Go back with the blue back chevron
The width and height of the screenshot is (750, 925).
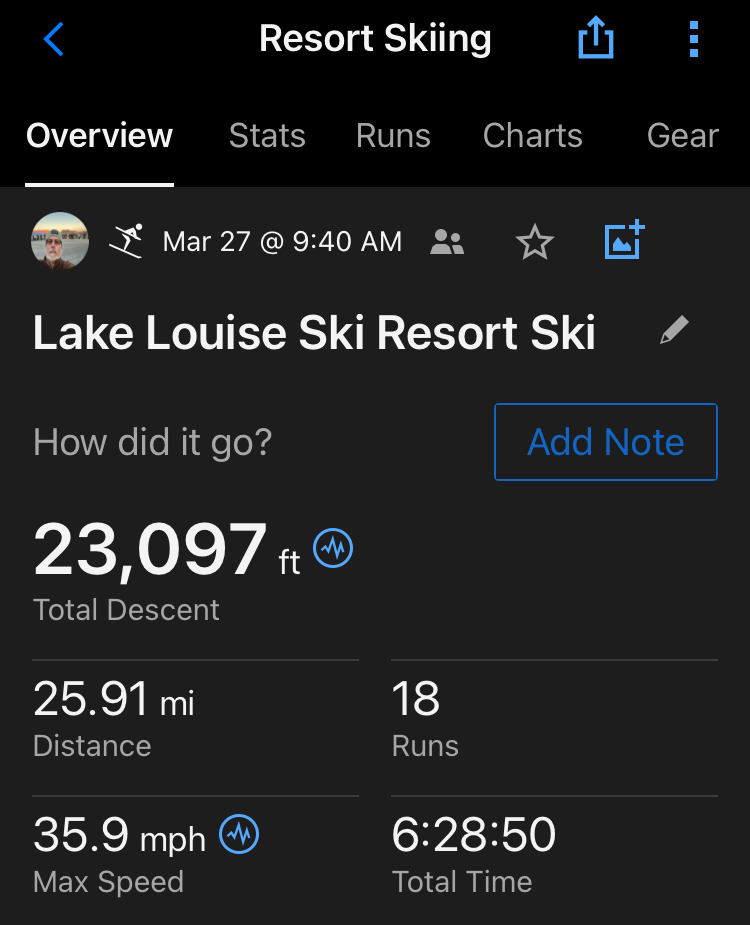pos(53,39)
